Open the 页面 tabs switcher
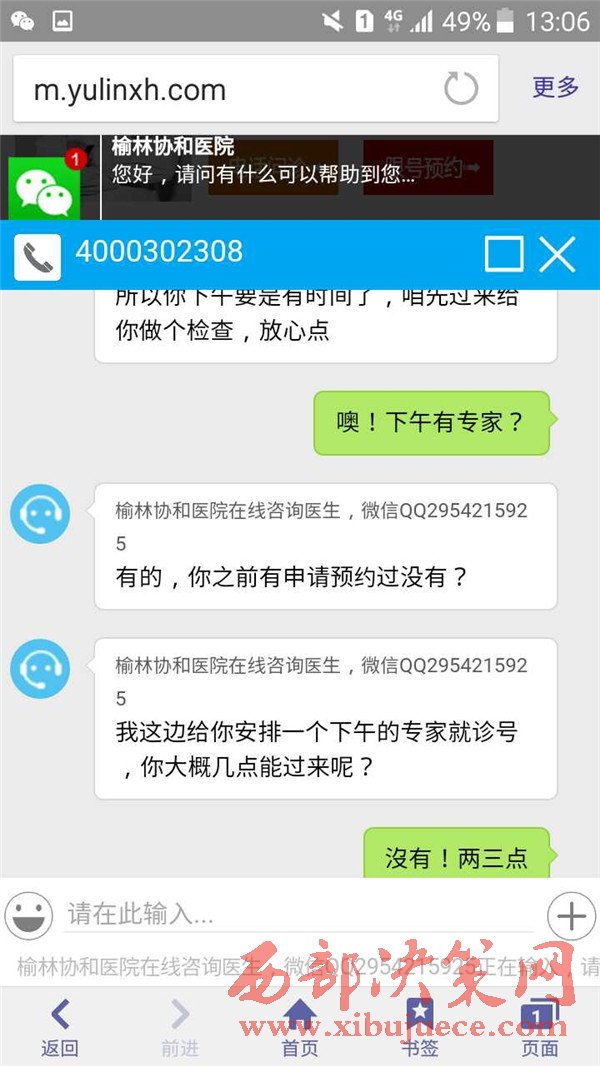This screenshot has height=1066, width=600. 540,1027
